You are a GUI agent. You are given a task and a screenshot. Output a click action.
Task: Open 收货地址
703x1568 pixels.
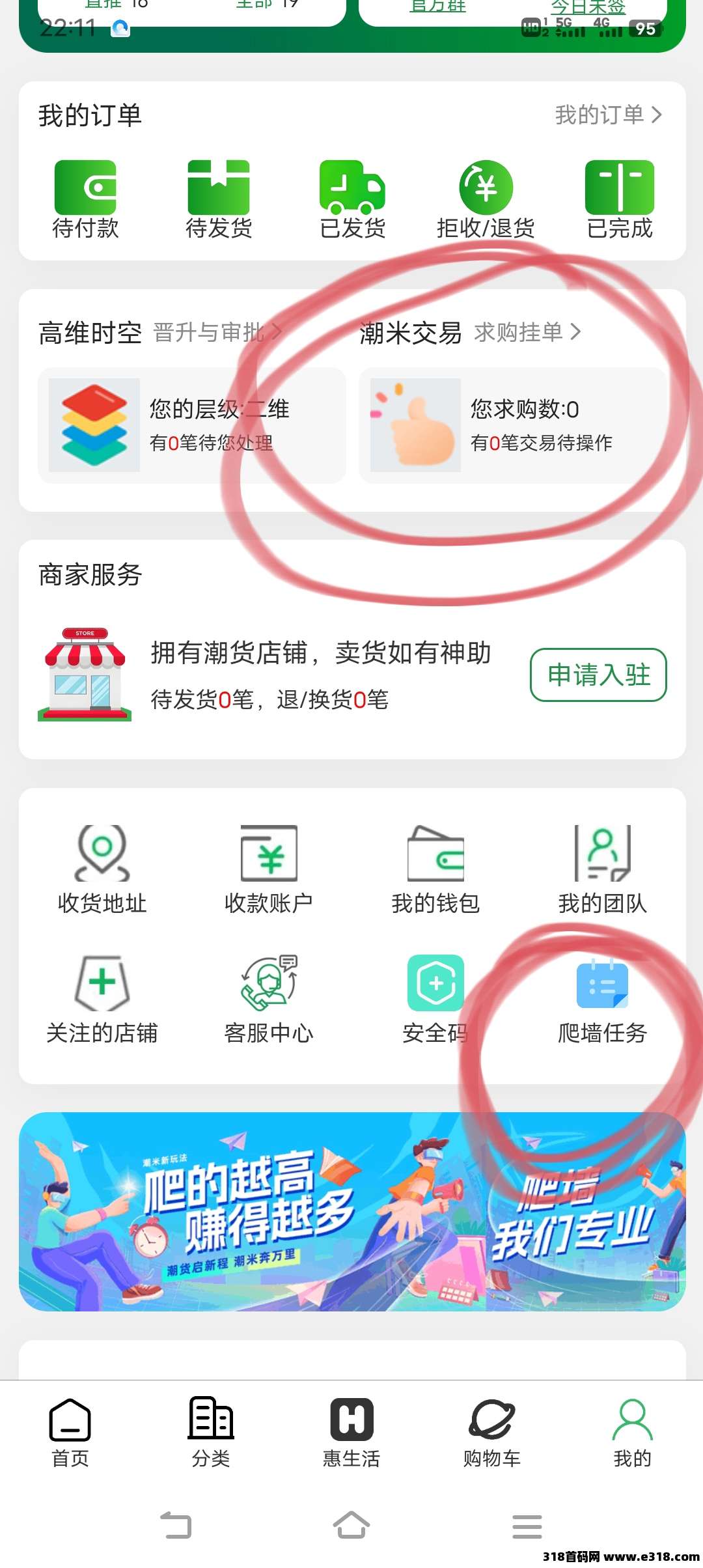[x=102, y=869]
